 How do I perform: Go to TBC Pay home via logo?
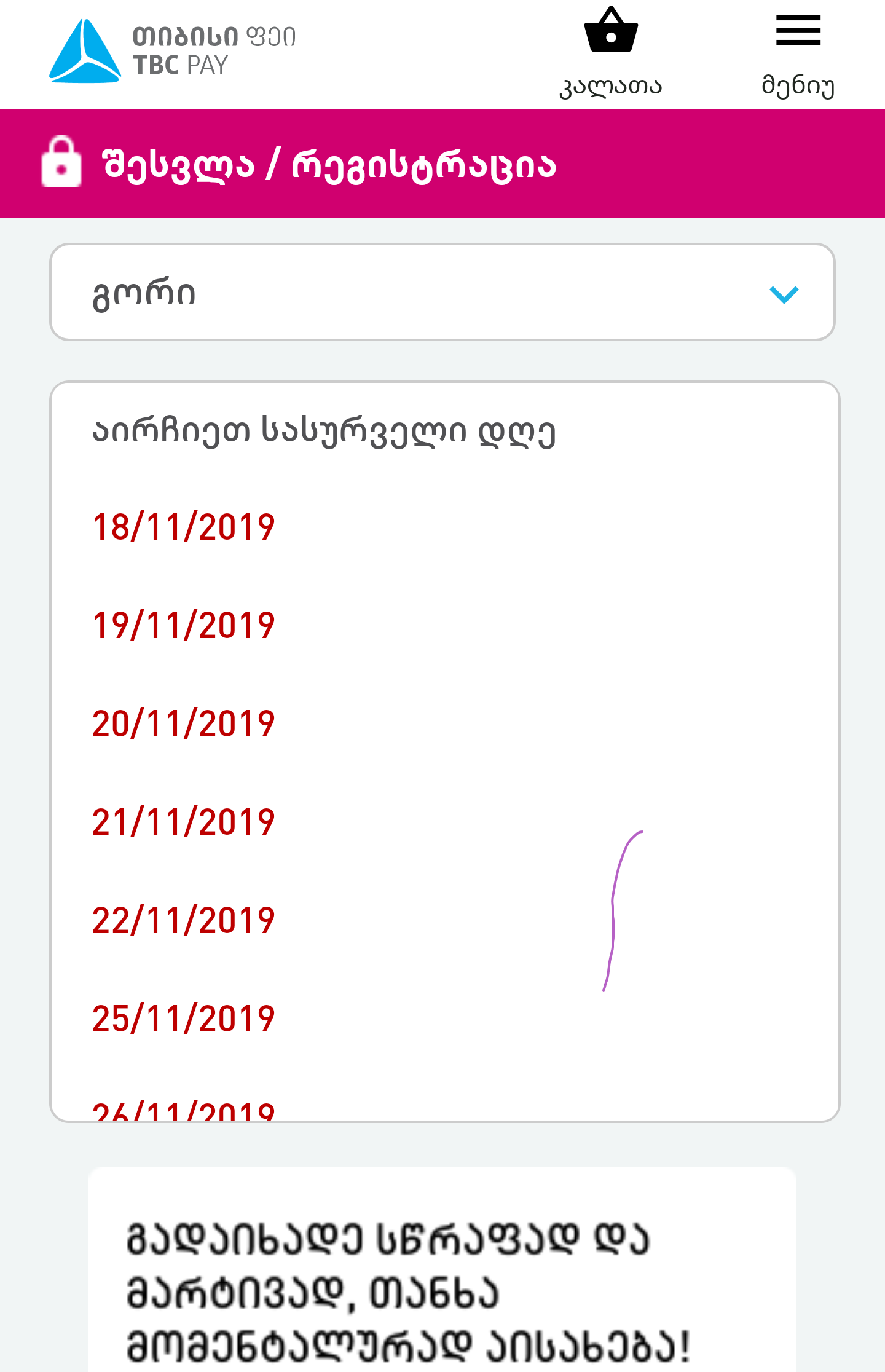click(x=172, y=51)
